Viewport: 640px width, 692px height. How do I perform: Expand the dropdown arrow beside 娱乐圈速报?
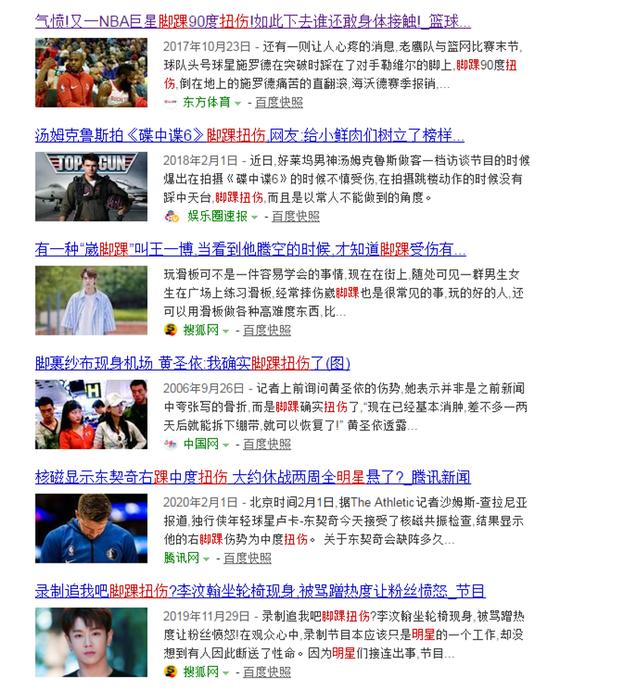[254, 217]
